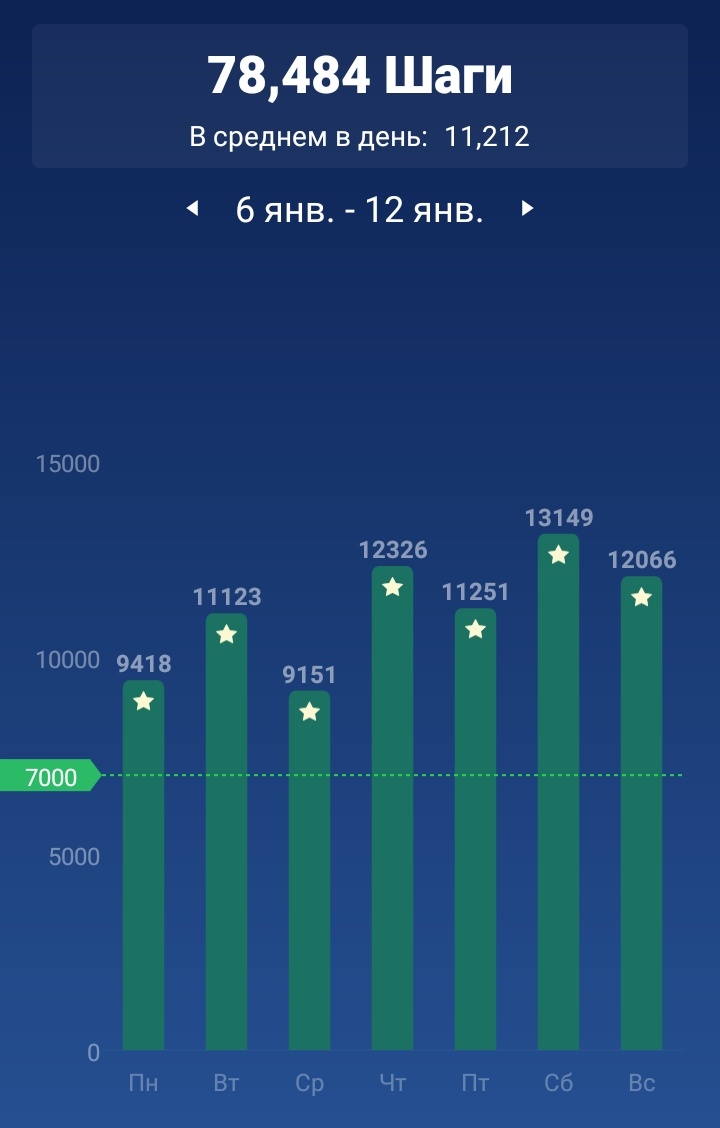720x1128 pixels.
Task: Tap the star on Saturday's bar
Action: pos(560,555)
